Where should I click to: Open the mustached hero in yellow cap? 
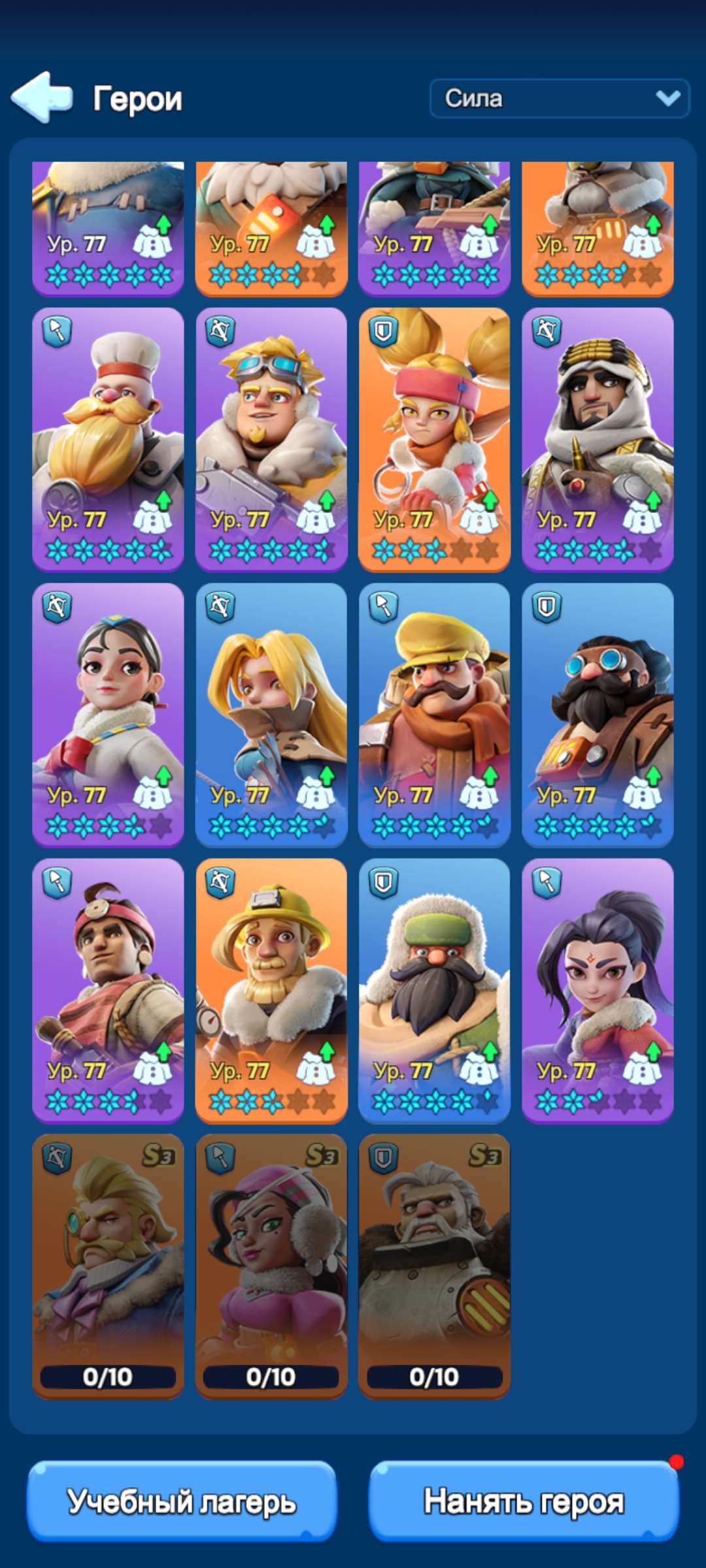click(435, 715)
